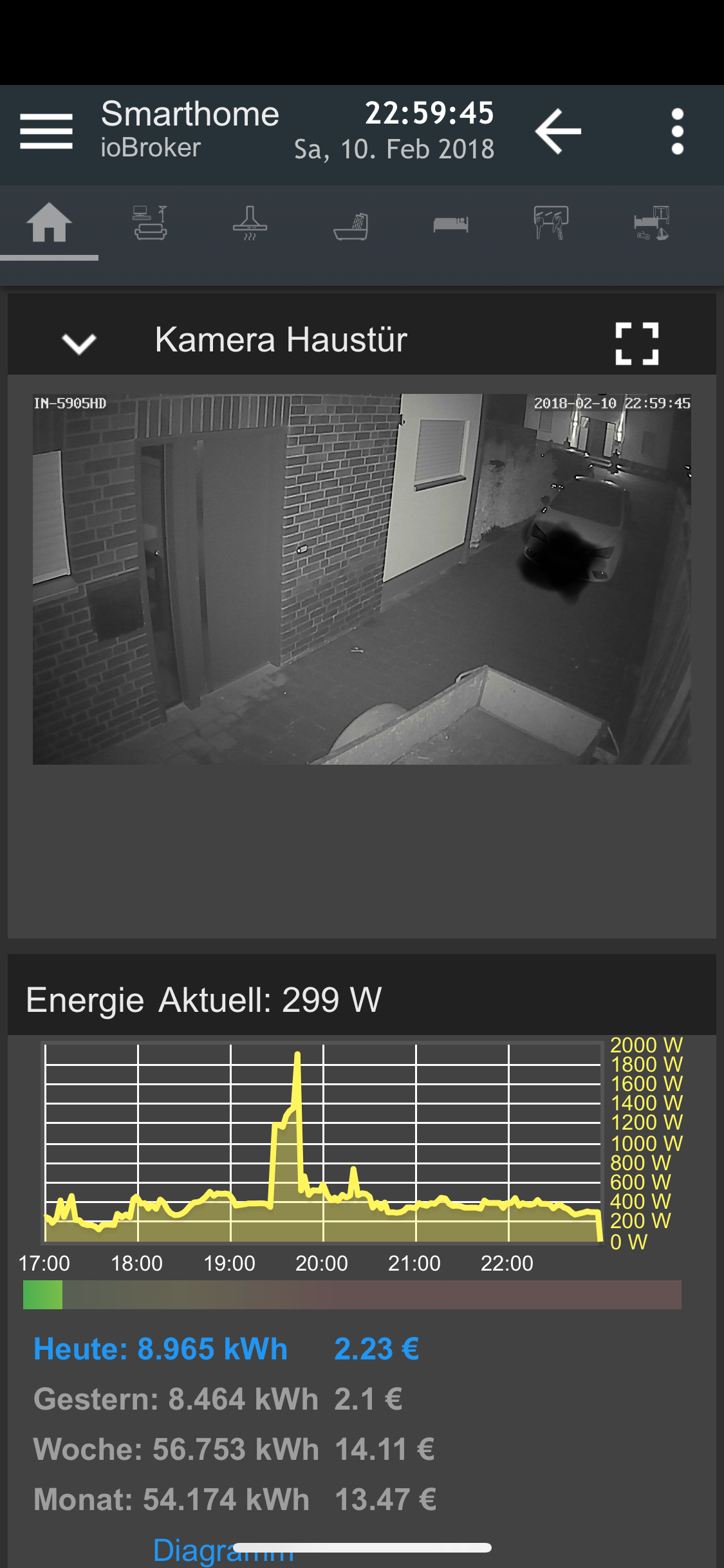Open the Haustür camera live image
Screen dimensions: 724x1568
tap(362, 579)
